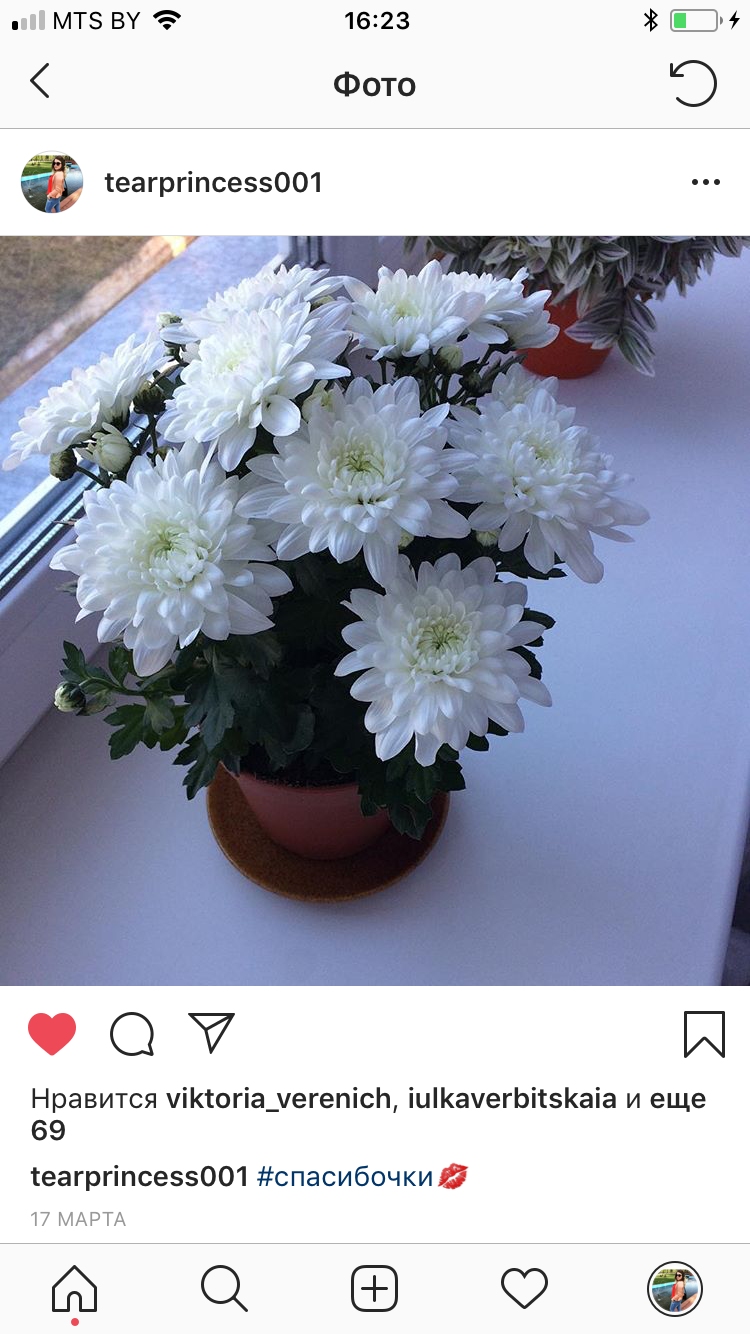Screen dimensions: 750x1334
Task: Open the post's three-dot options menu
Action: point(706,182)
